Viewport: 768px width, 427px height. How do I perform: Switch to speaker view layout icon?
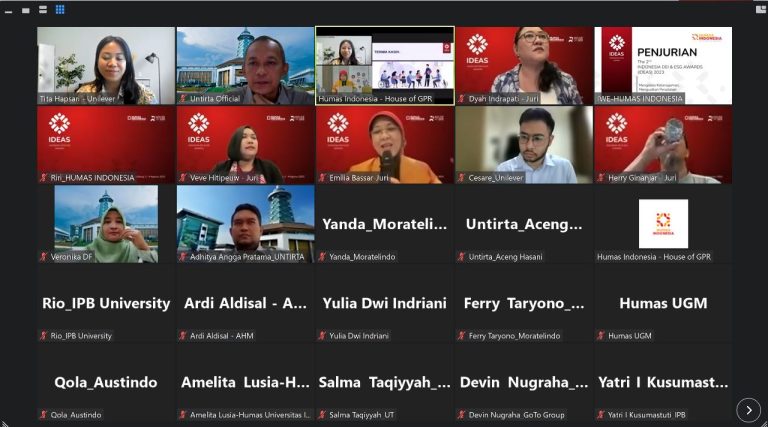pyautogui.click(x=43, y=9)
